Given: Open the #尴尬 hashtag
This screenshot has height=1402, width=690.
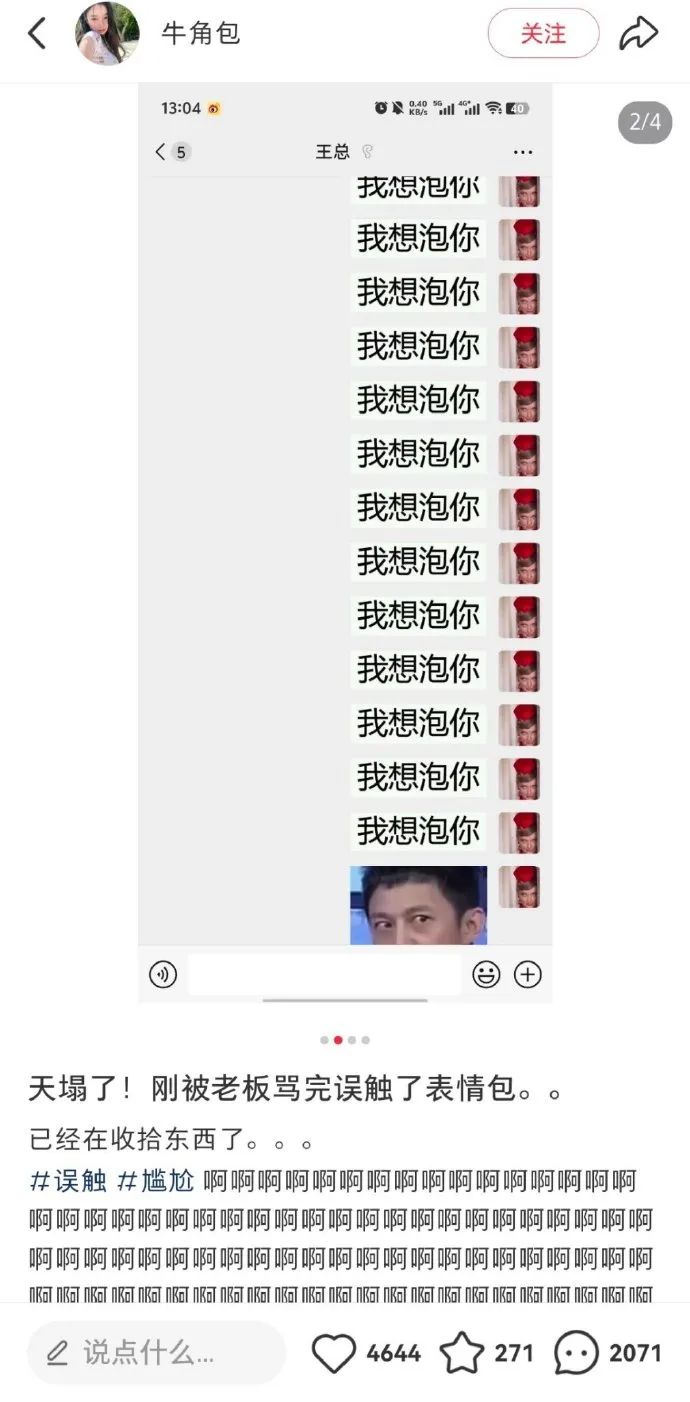Looking at the screenshot, I should (x=156, y=1181).
